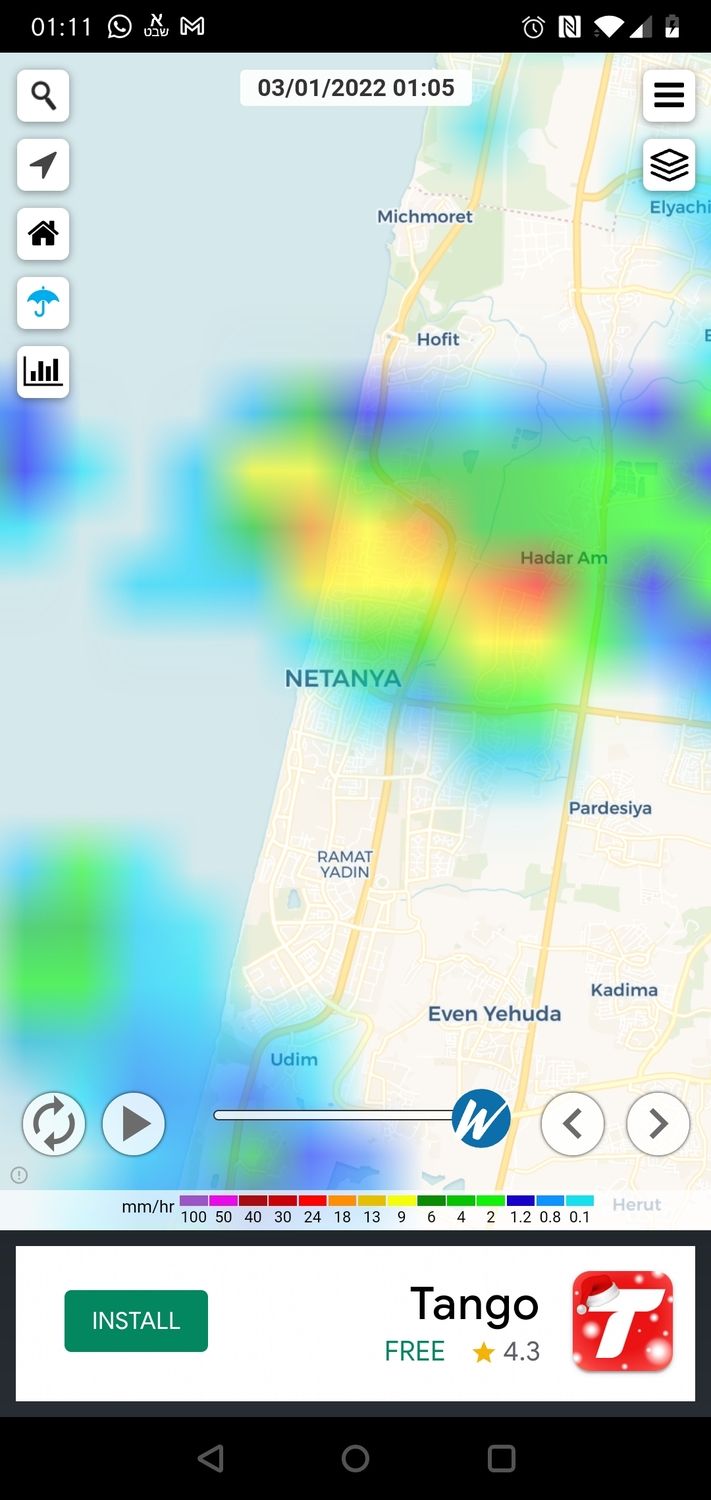Install the Tango app from the ad

(136, 1321)
